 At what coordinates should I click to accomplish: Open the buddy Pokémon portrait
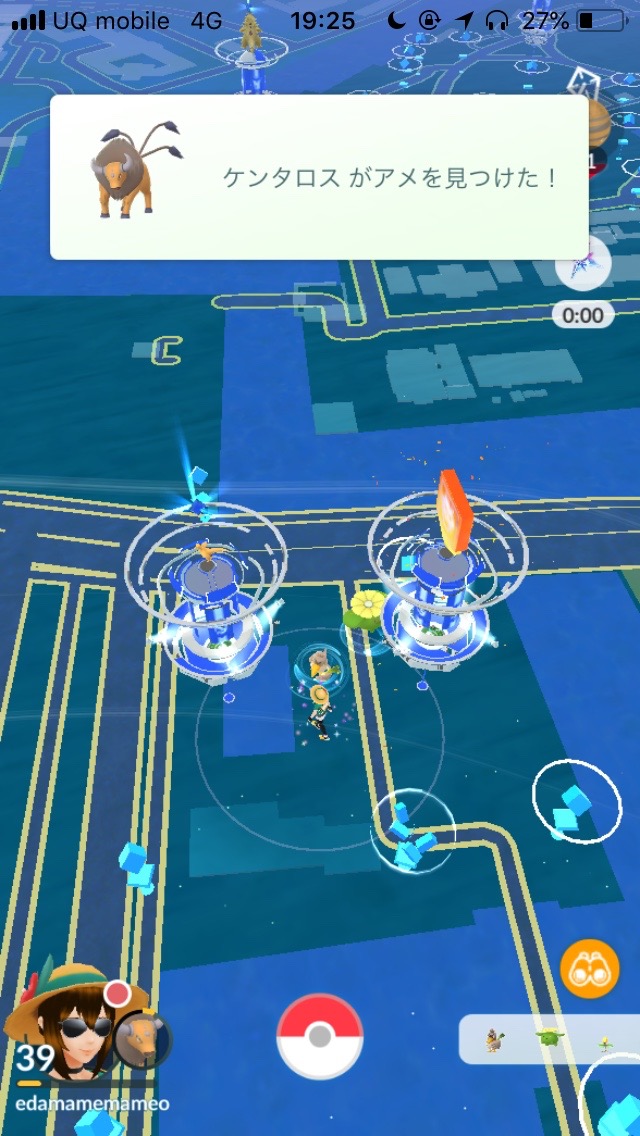[x=142, y=1040]
